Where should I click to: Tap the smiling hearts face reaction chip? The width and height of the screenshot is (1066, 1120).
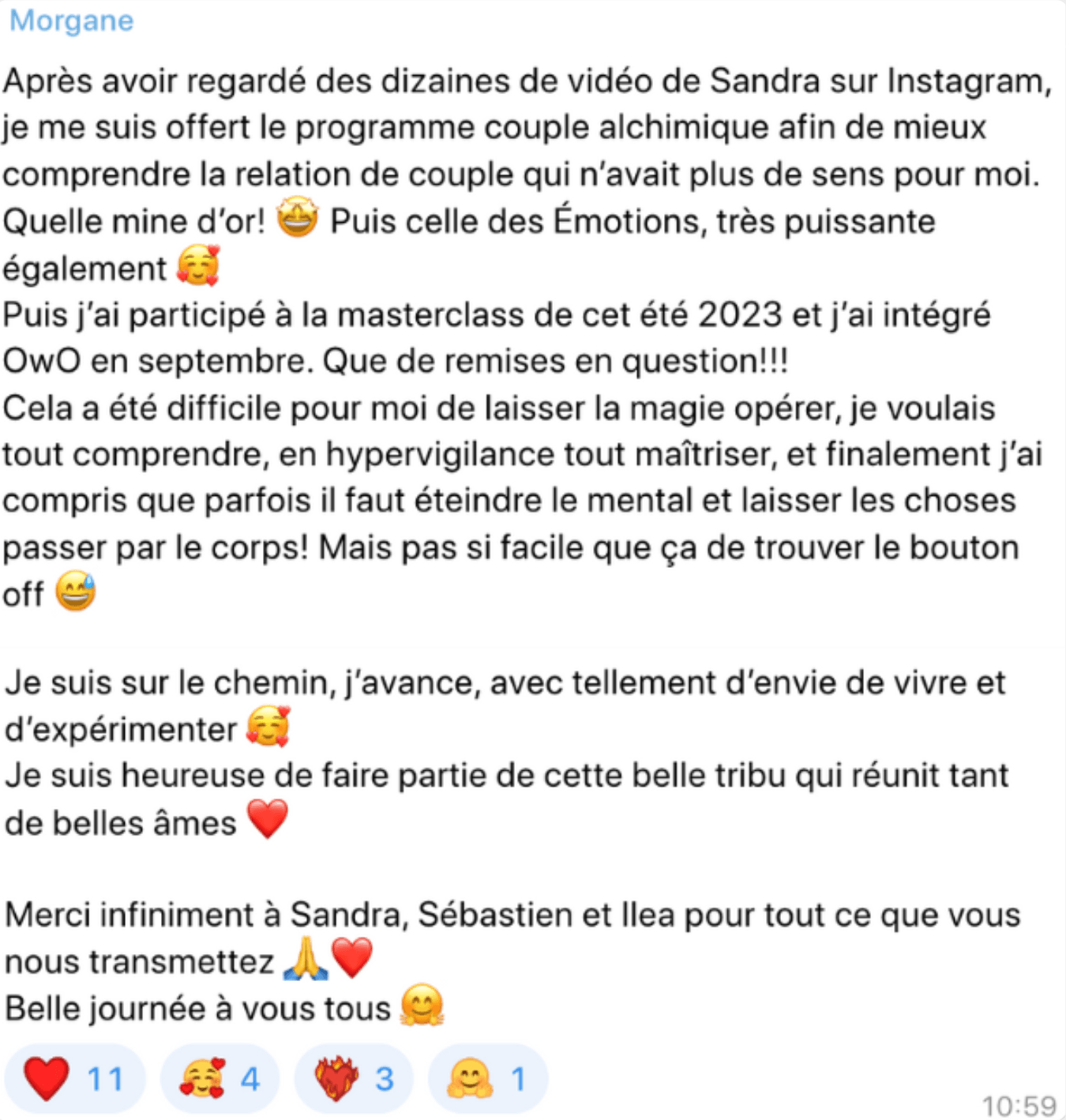220,1078
